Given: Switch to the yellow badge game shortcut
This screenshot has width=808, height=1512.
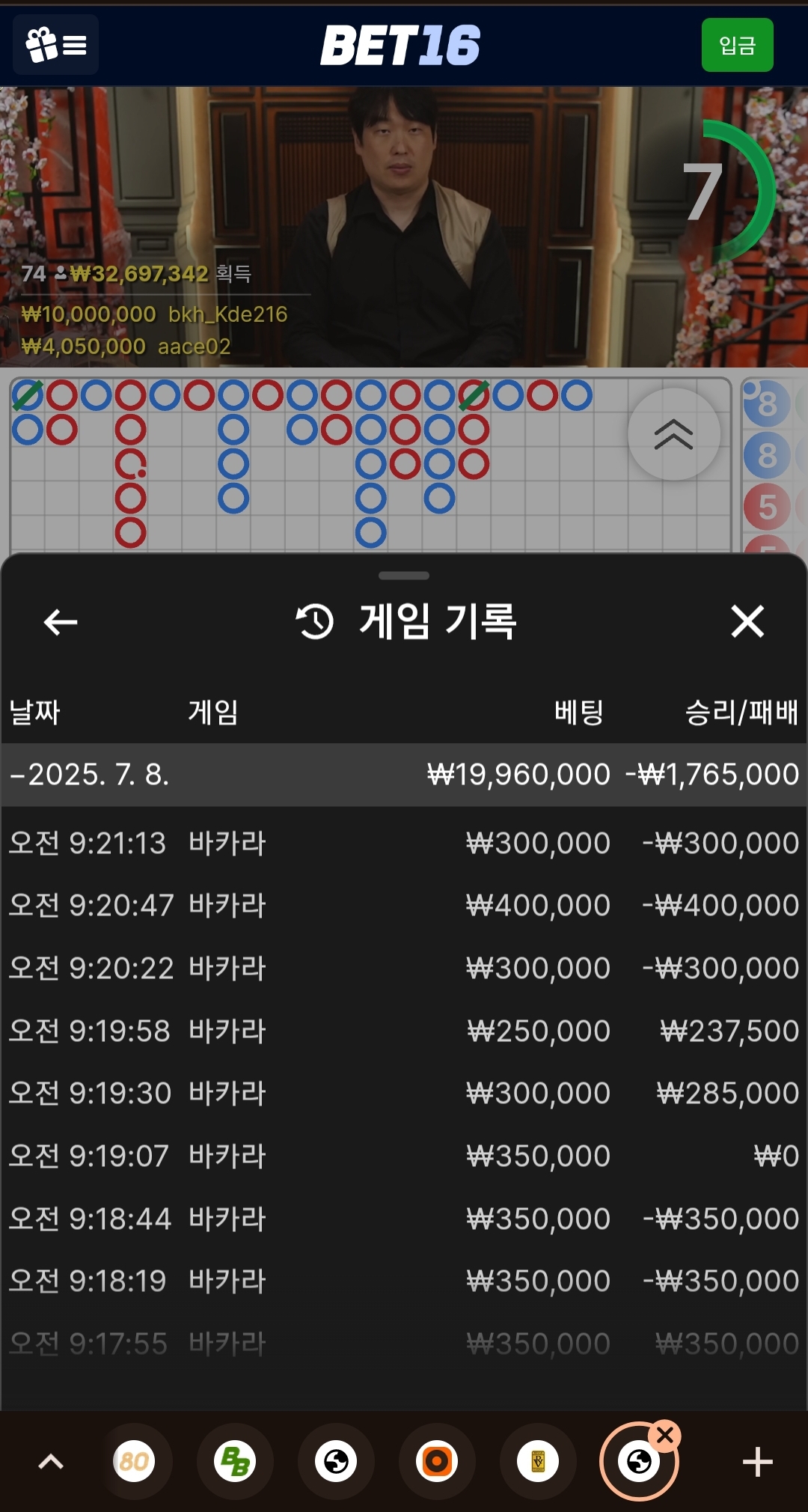Looking at the screenshot, I should click(x=538, y=1462).
